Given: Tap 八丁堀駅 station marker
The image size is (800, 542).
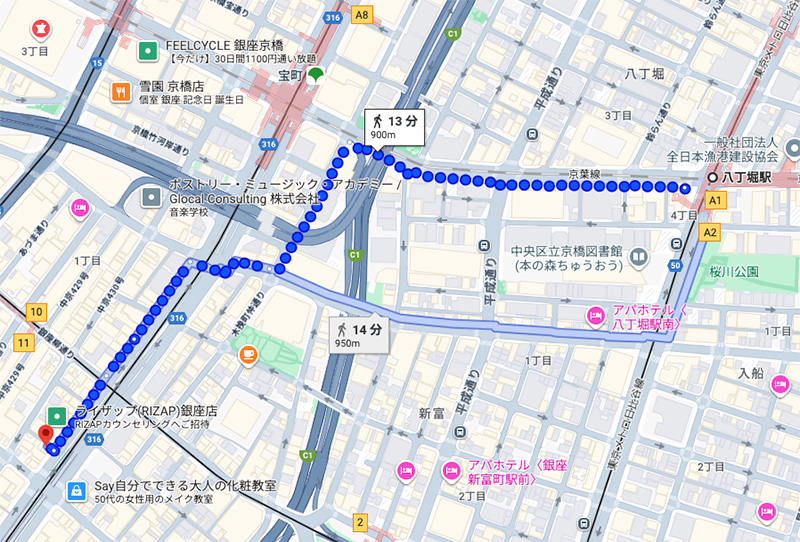Looking at the screenshot, I should 712,177.
